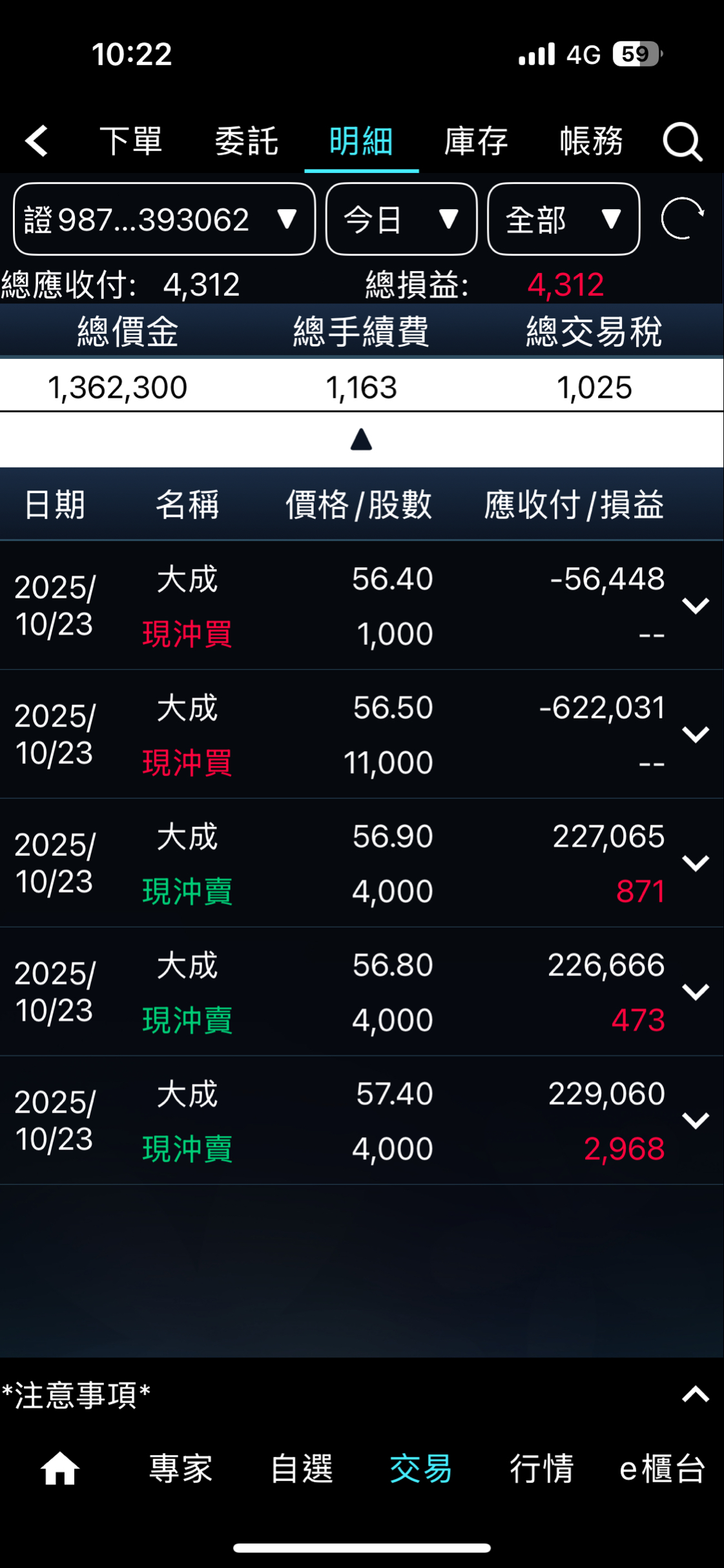This screenshot has width=724, height=1568.
Task: Expand the 56.80 現沖賣 transaction row
Action: (696, 992)
